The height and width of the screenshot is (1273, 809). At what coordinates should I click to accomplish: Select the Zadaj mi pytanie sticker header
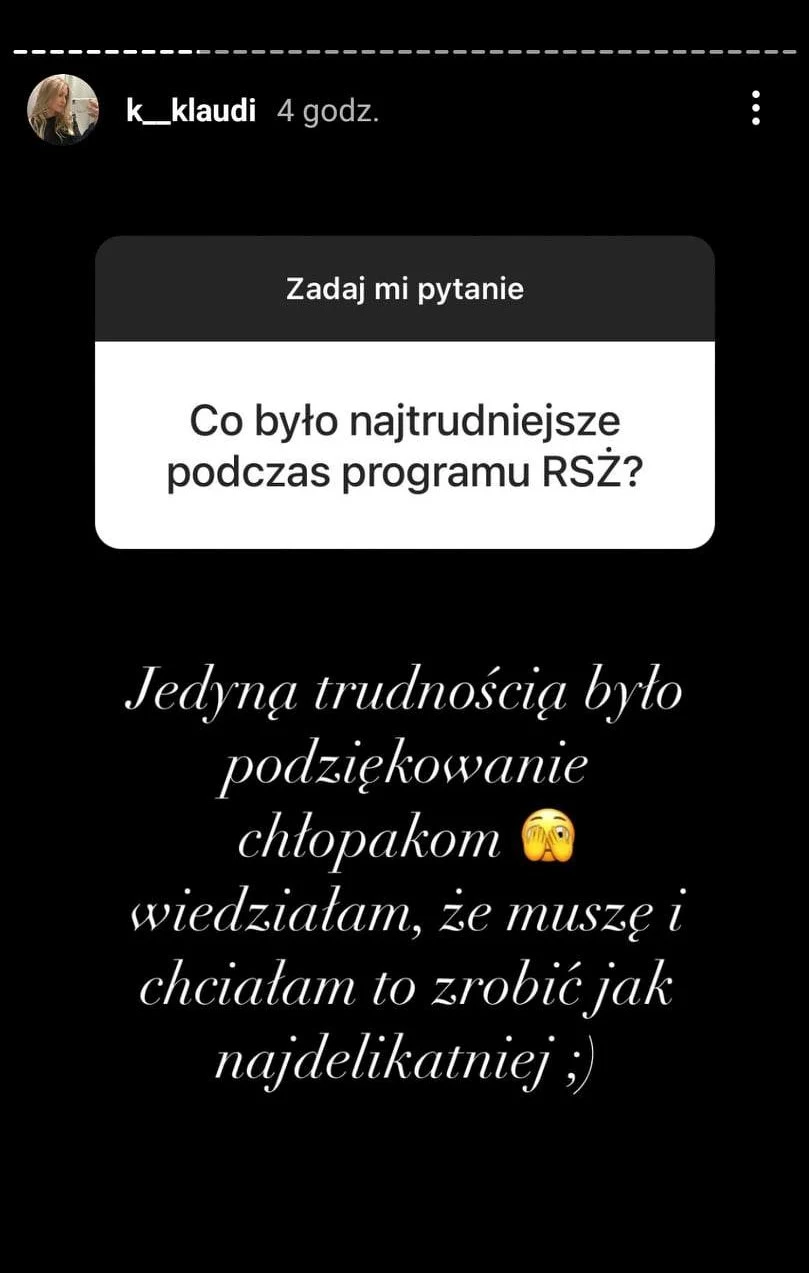coord(404,289)
